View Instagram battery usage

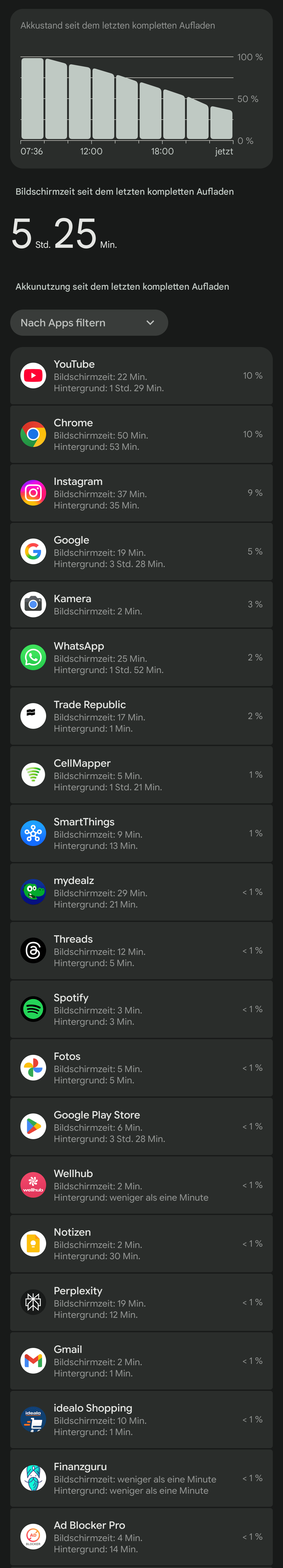[x=141, y=492]
